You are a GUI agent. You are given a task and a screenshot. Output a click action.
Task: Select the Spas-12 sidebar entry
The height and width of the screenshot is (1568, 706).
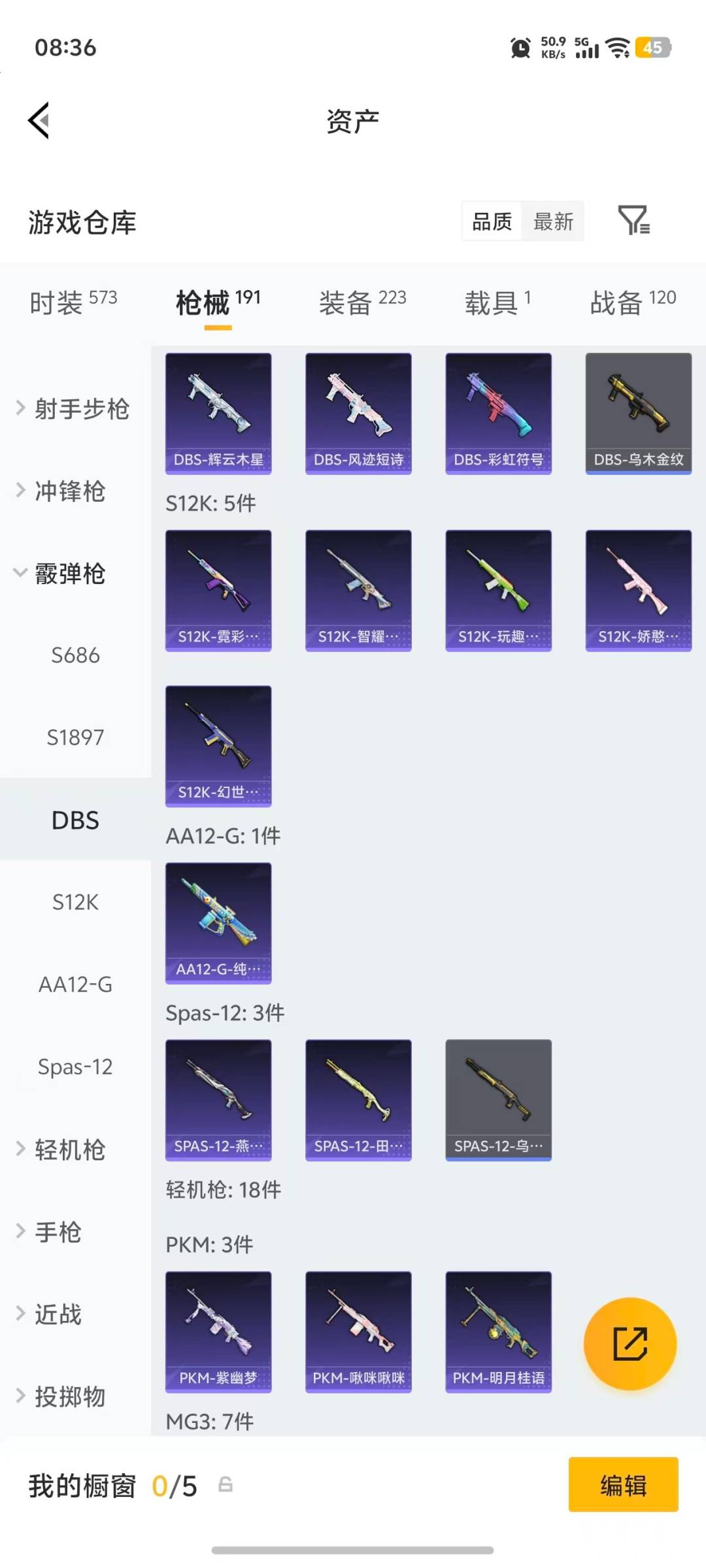click(x=75, y=1066)
